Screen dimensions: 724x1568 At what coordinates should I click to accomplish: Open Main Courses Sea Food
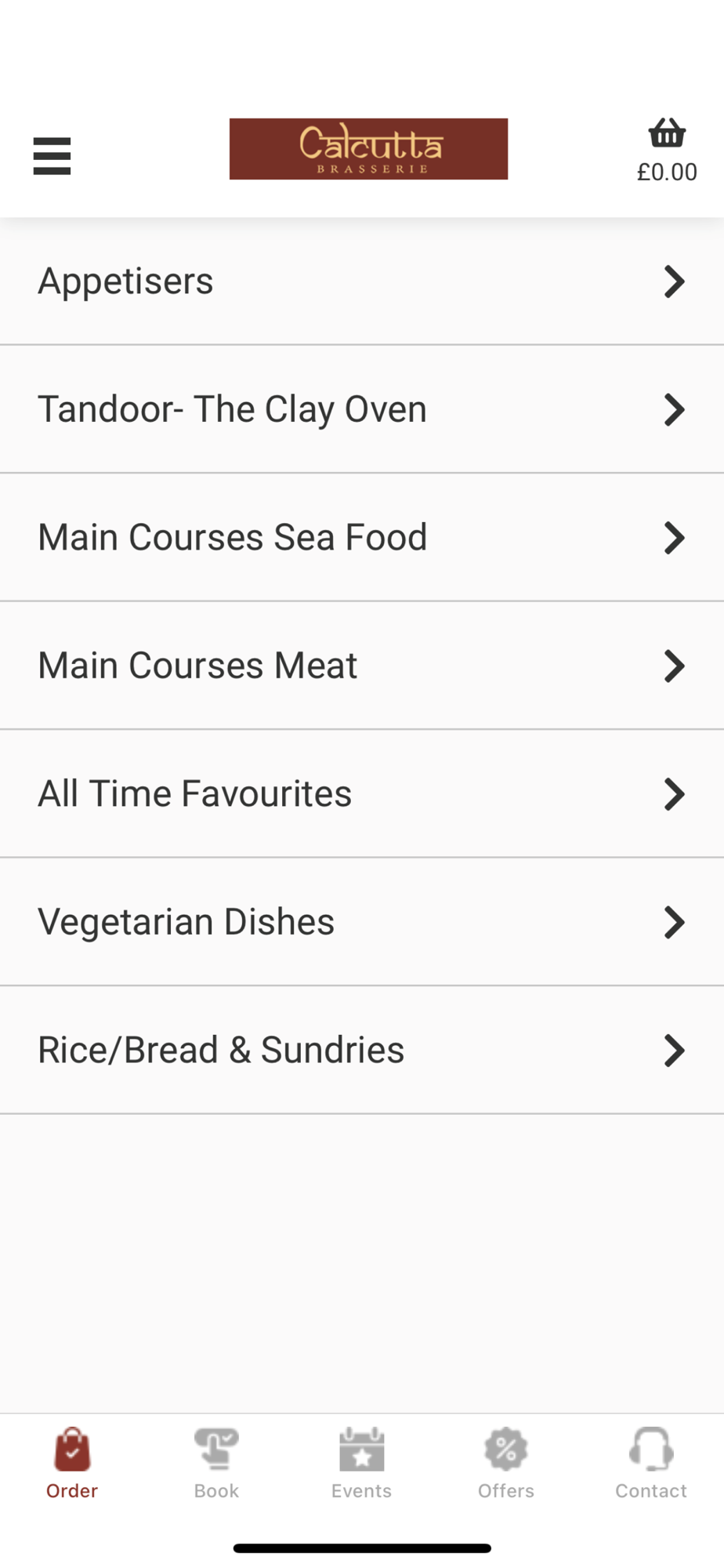(x=362, y=538)
